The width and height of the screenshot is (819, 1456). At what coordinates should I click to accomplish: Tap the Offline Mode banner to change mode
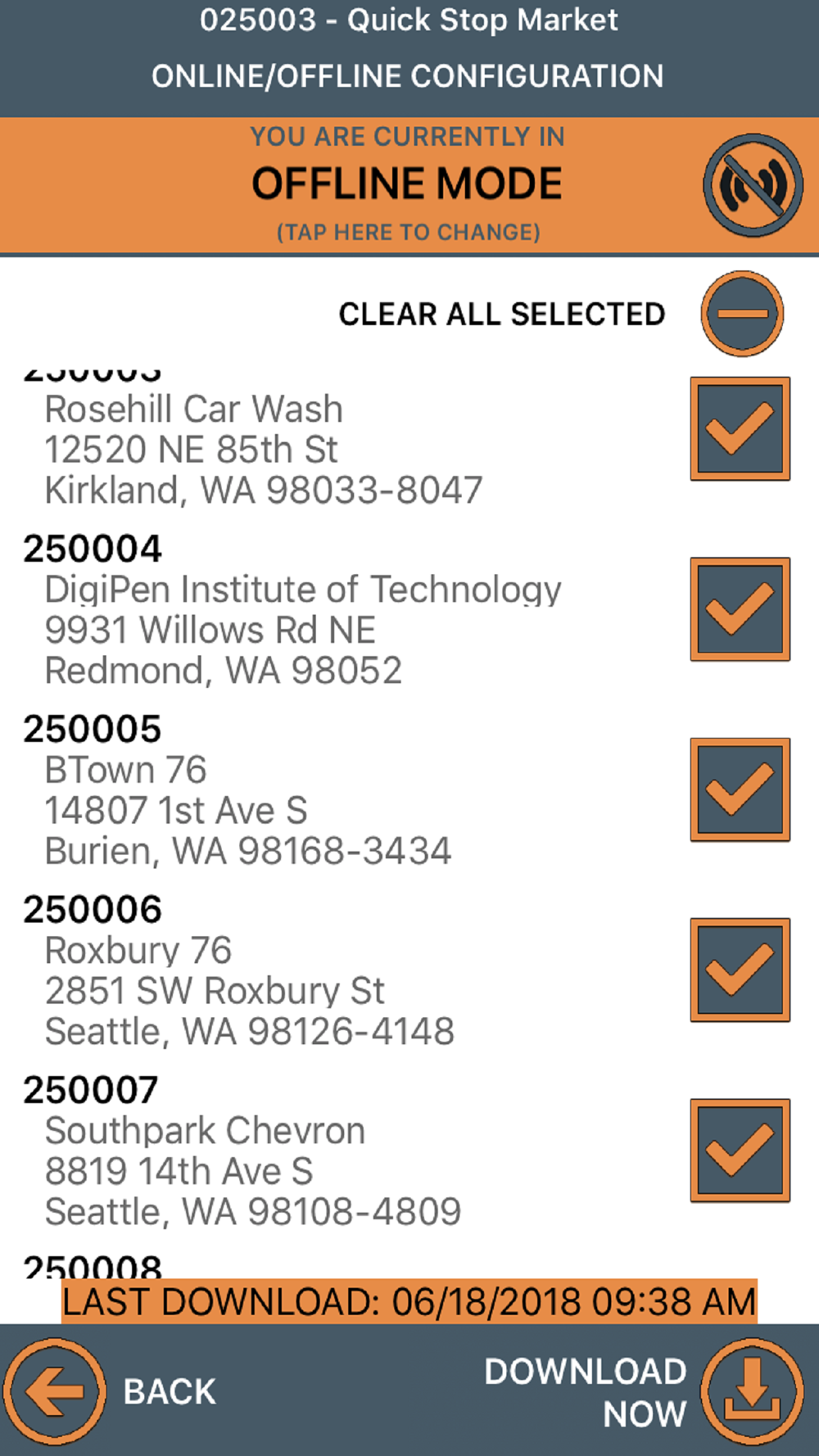[408, 185]
